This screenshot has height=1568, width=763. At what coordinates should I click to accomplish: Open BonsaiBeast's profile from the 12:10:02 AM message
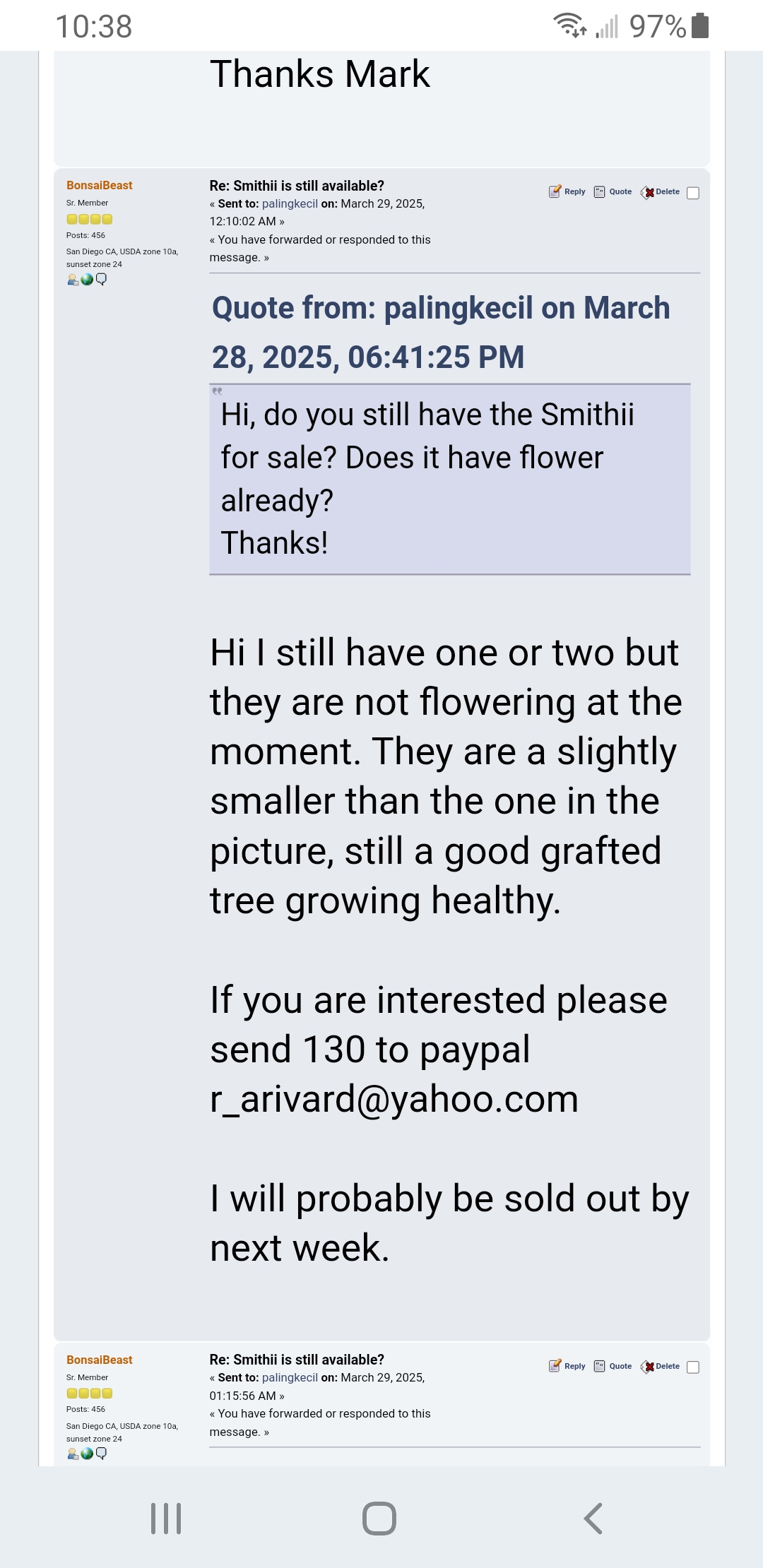tap(99, 185)
